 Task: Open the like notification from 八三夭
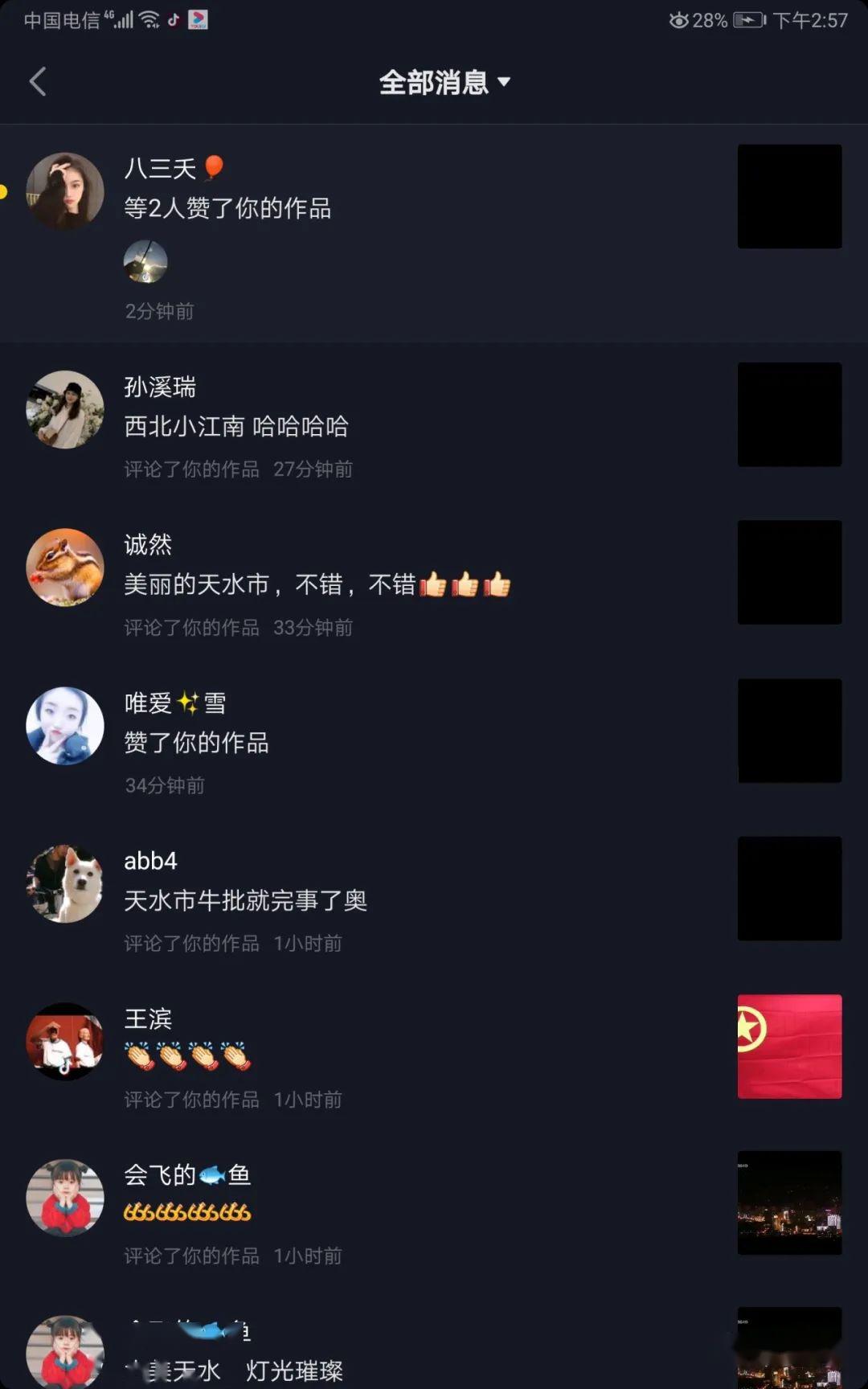pos(434,235)
